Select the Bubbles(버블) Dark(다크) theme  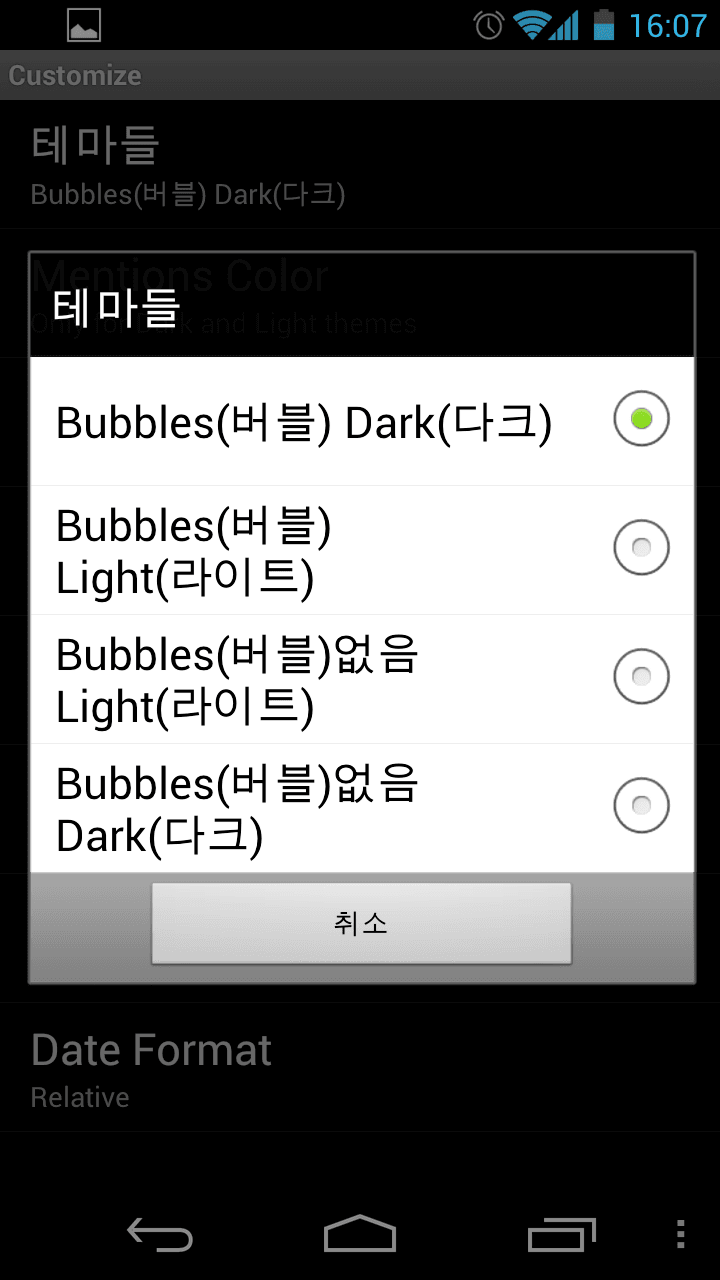click(x=360, y=421)
